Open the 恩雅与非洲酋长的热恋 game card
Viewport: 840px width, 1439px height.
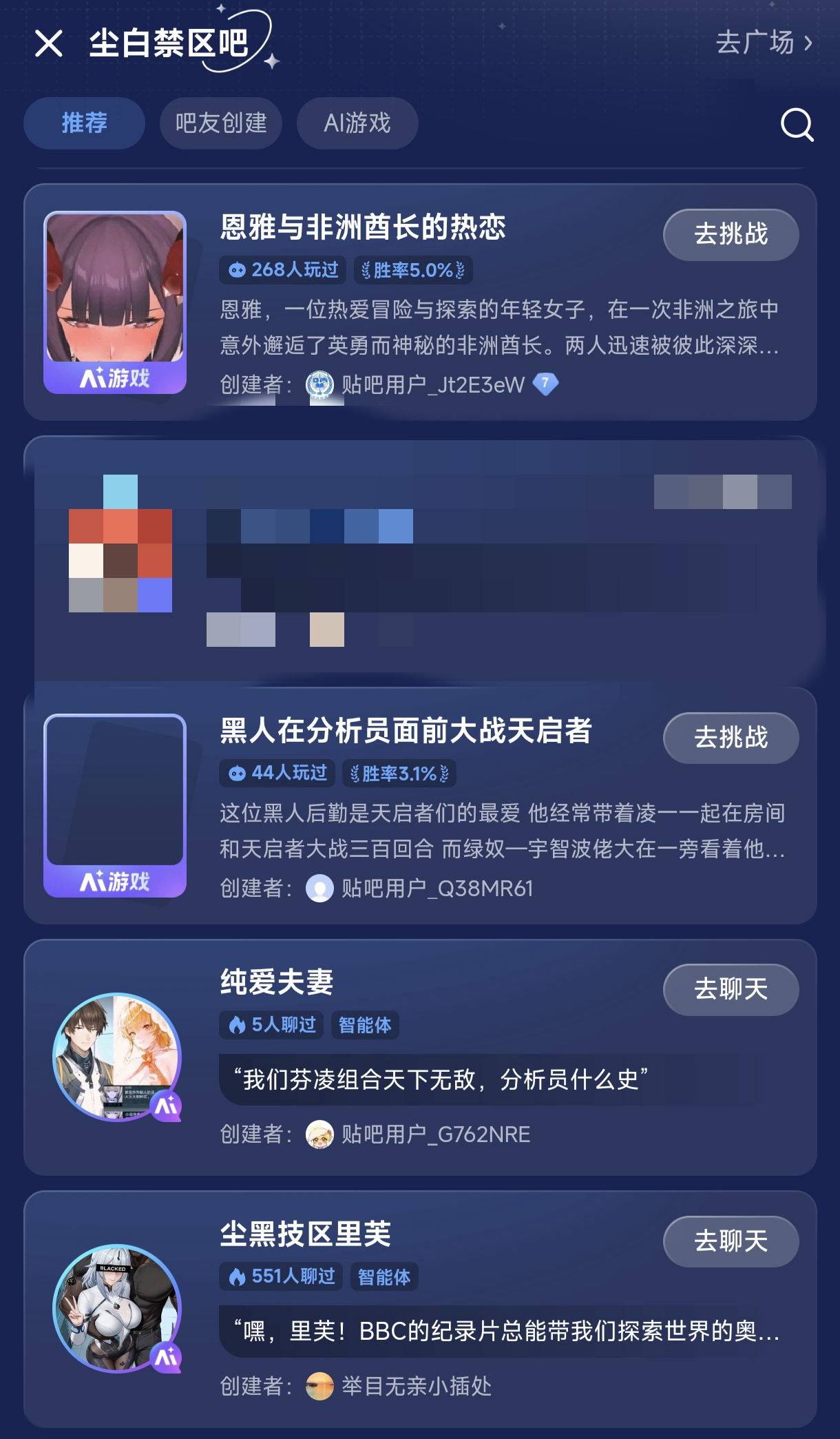[x=420, y=302]
